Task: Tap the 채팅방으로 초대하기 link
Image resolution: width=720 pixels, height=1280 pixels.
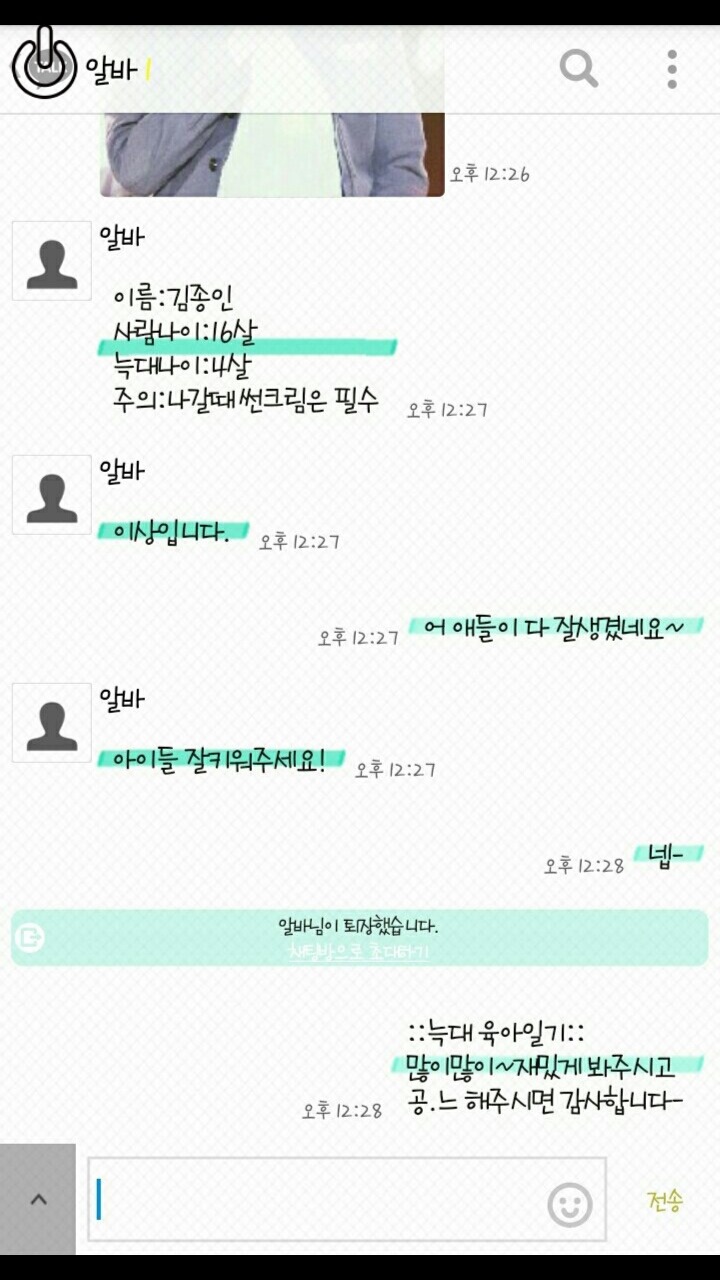Action: click(x=358, y=952)
